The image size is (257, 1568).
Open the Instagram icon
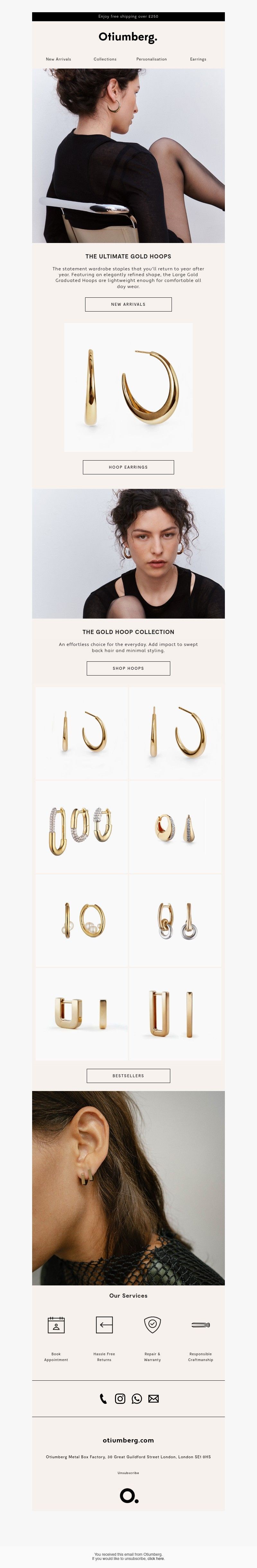(x=120, y=1399)
